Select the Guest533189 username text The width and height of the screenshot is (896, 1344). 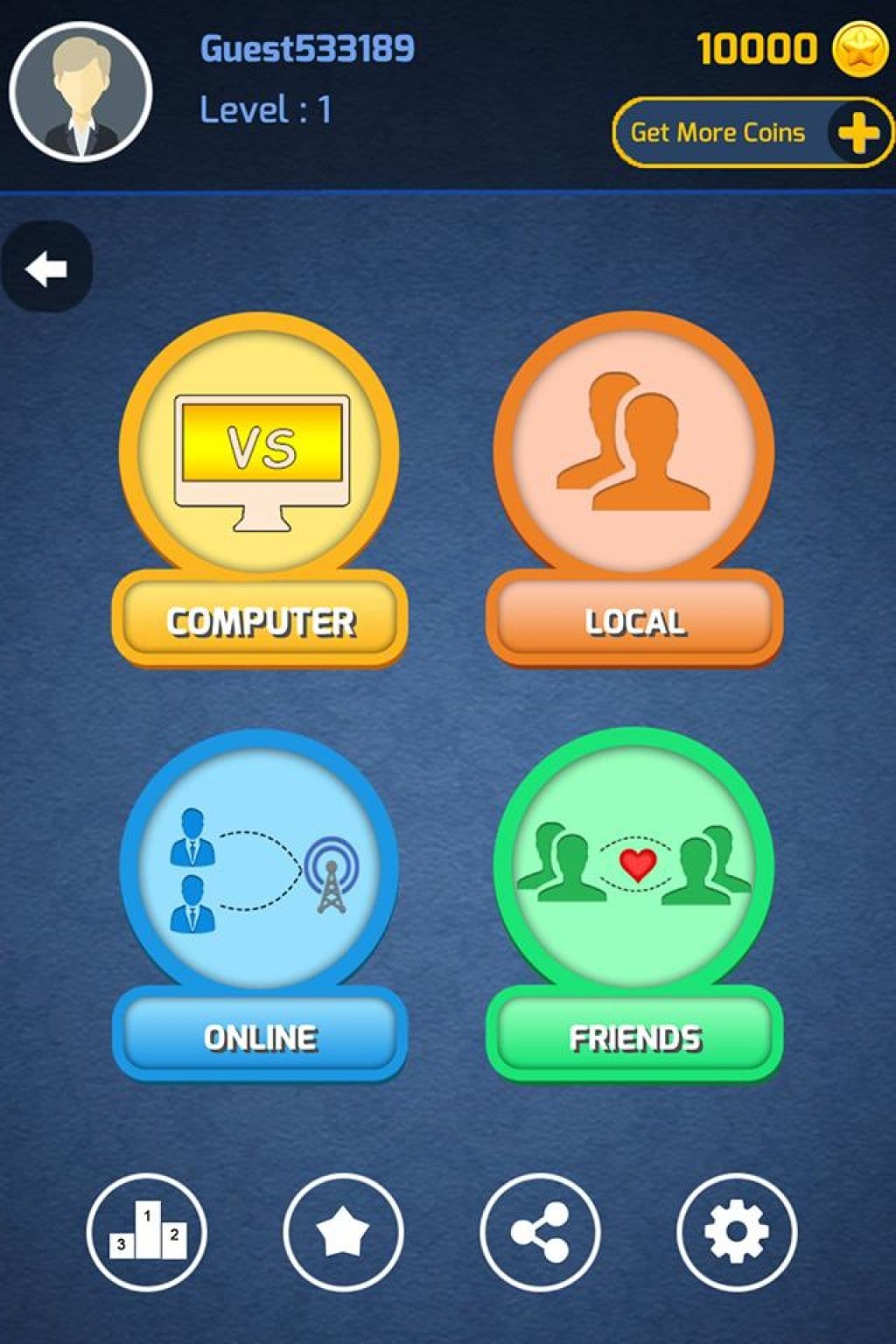pyautogui.click(x=306, y=50)
